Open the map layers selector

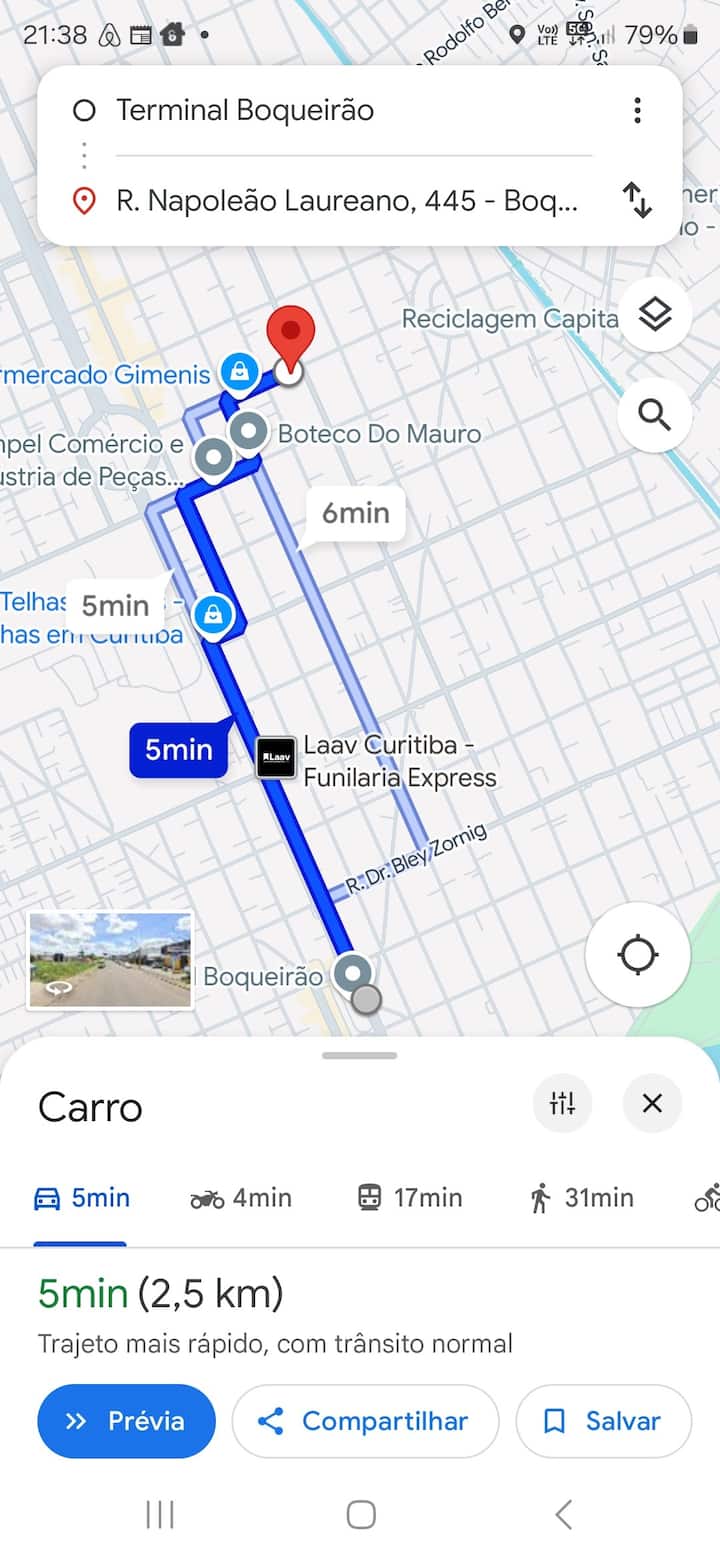click(655, 315)
